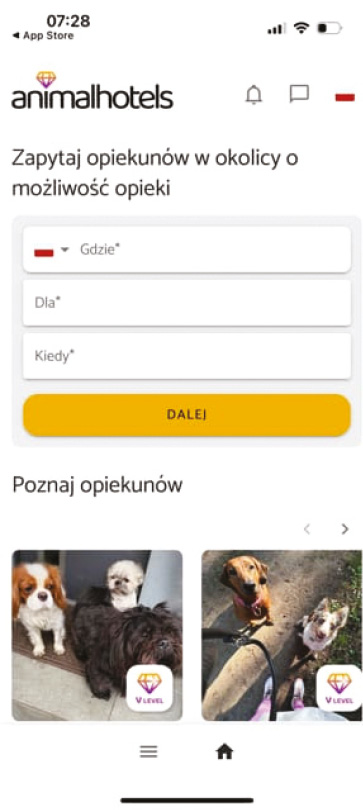Open the hamburger menu
The image size is (363, 810).
pyautogui.click(x=149, y=752)
